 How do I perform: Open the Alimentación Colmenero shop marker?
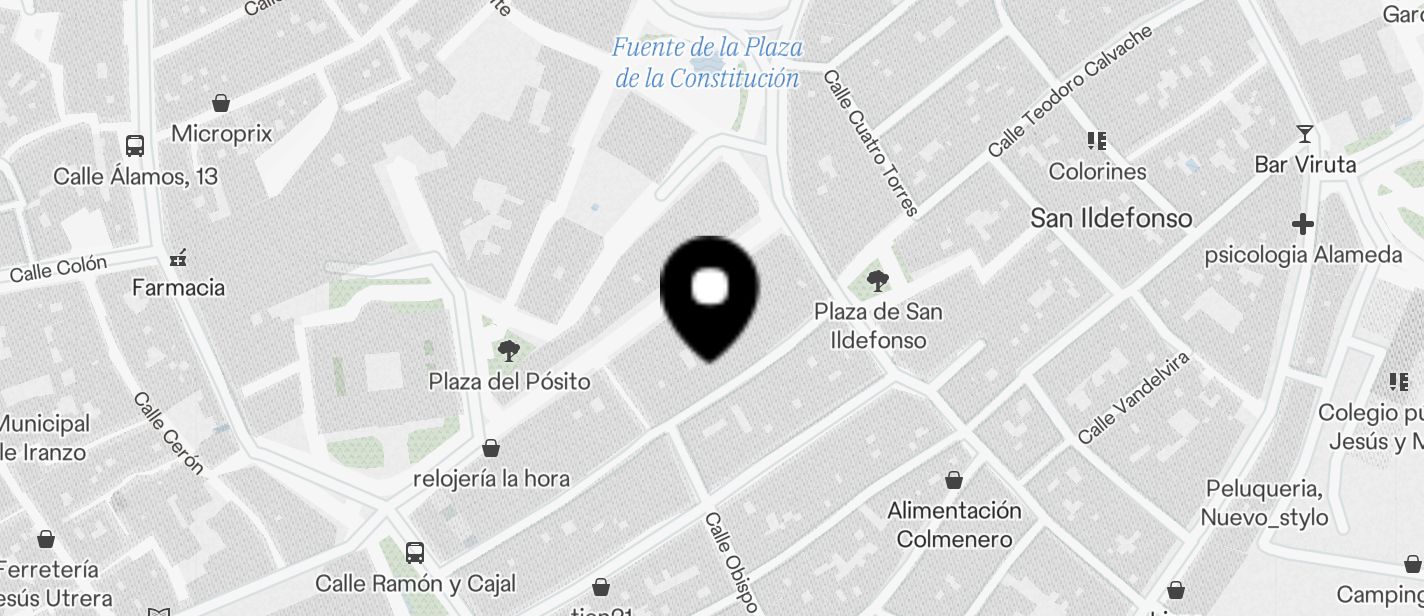954,480
